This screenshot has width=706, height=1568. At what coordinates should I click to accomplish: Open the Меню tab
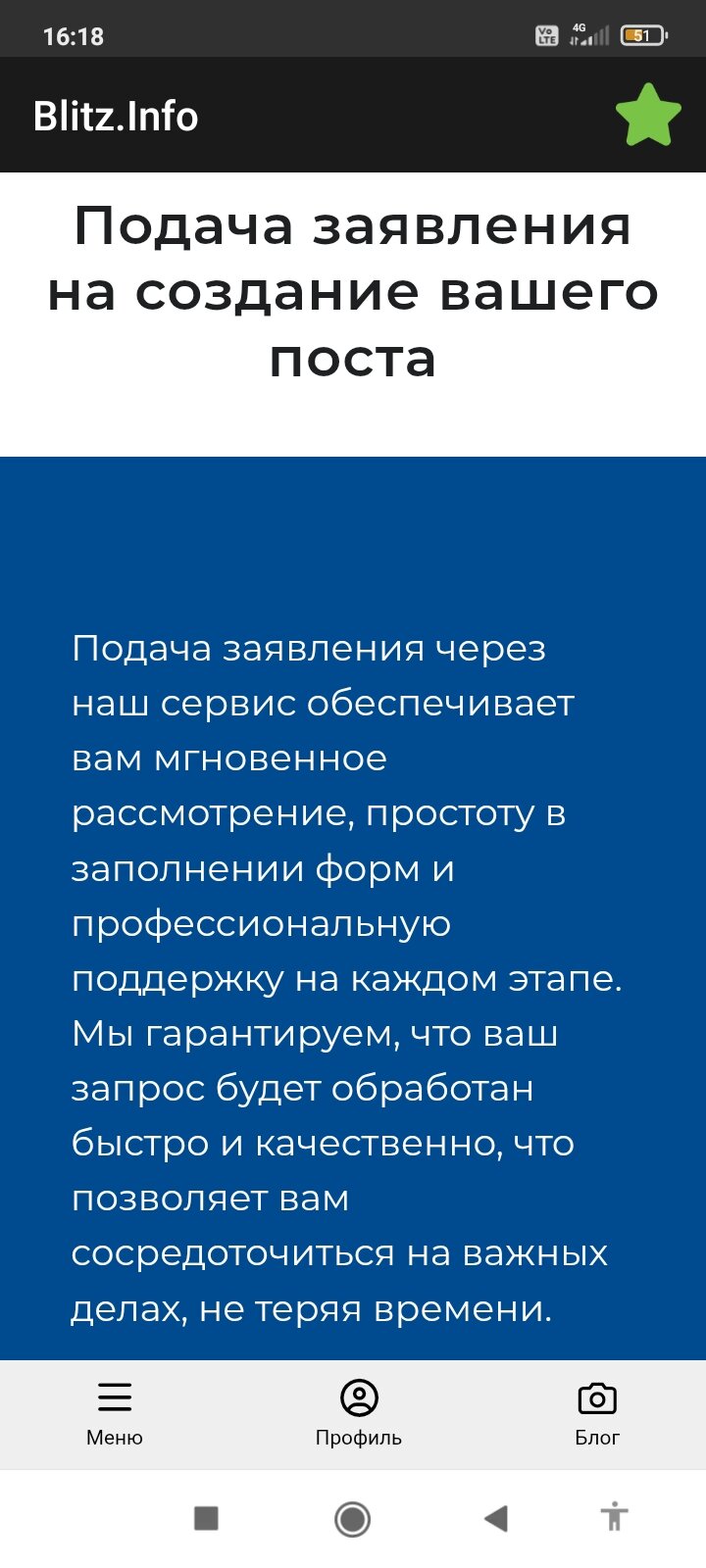(115, 1412)
